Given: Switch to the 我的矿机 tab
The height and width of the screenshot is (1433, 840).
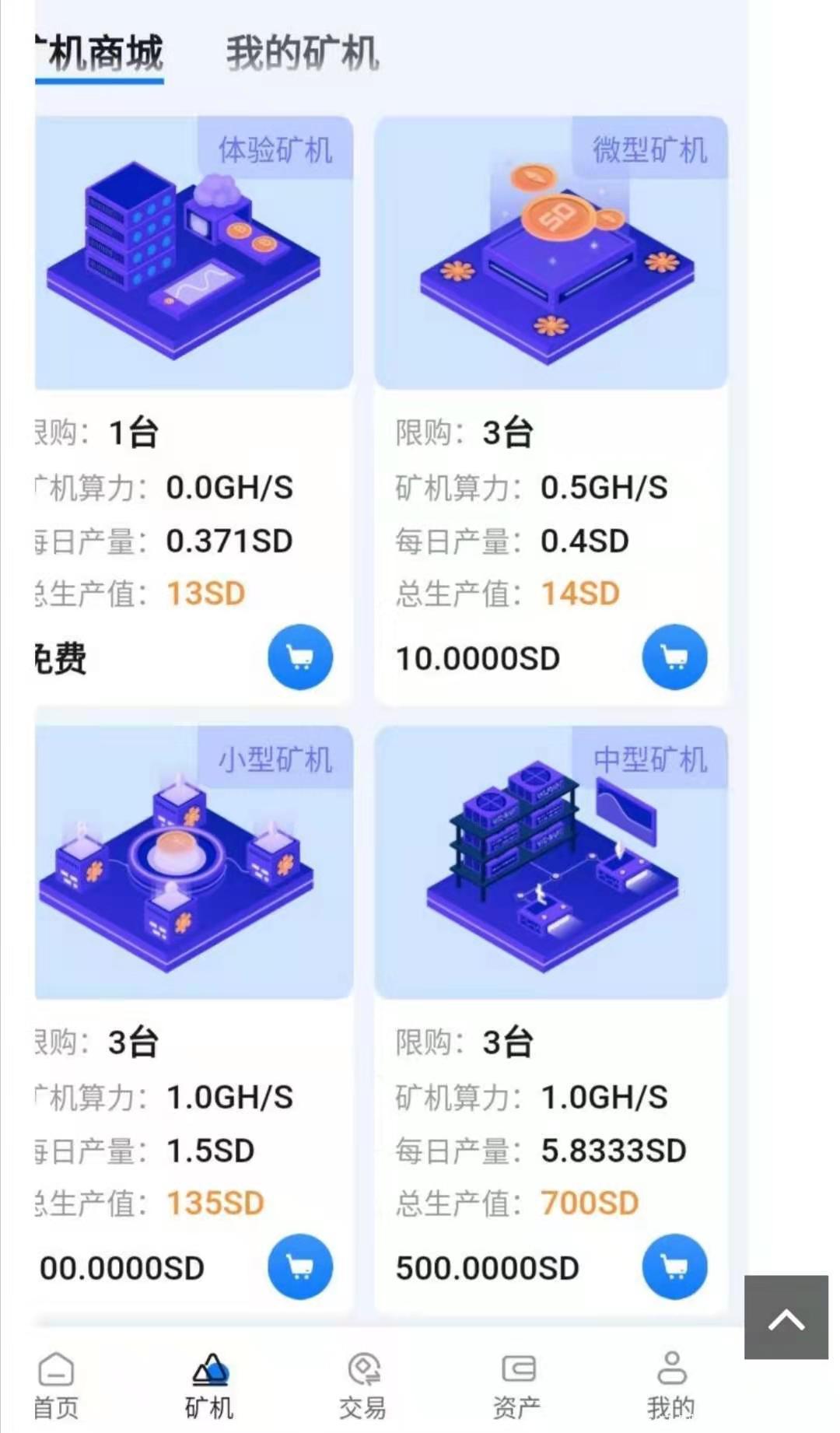Looking at the screenshot, I should pos(303,54).
